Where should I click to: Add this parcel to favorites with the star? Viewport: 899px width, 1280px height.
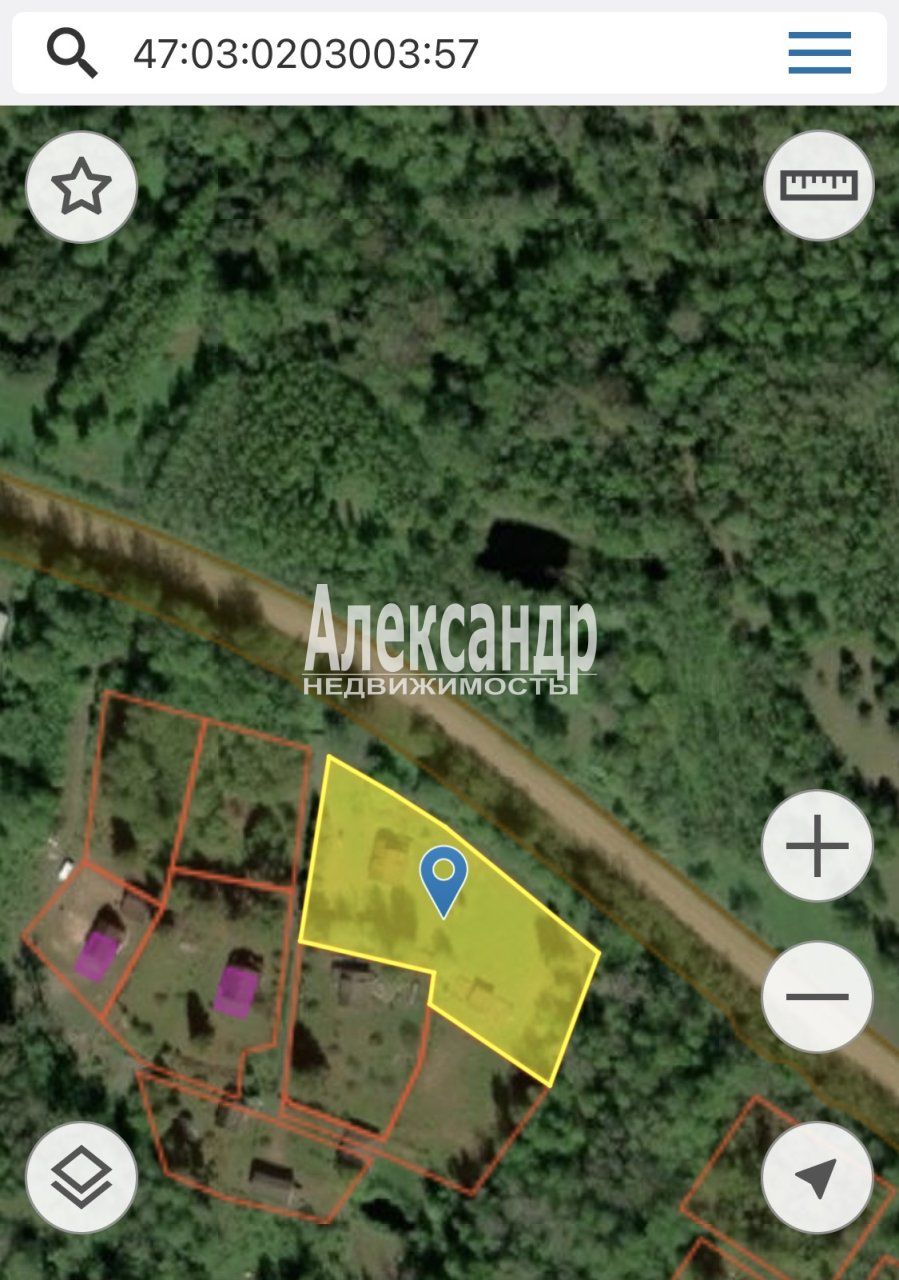81,187
